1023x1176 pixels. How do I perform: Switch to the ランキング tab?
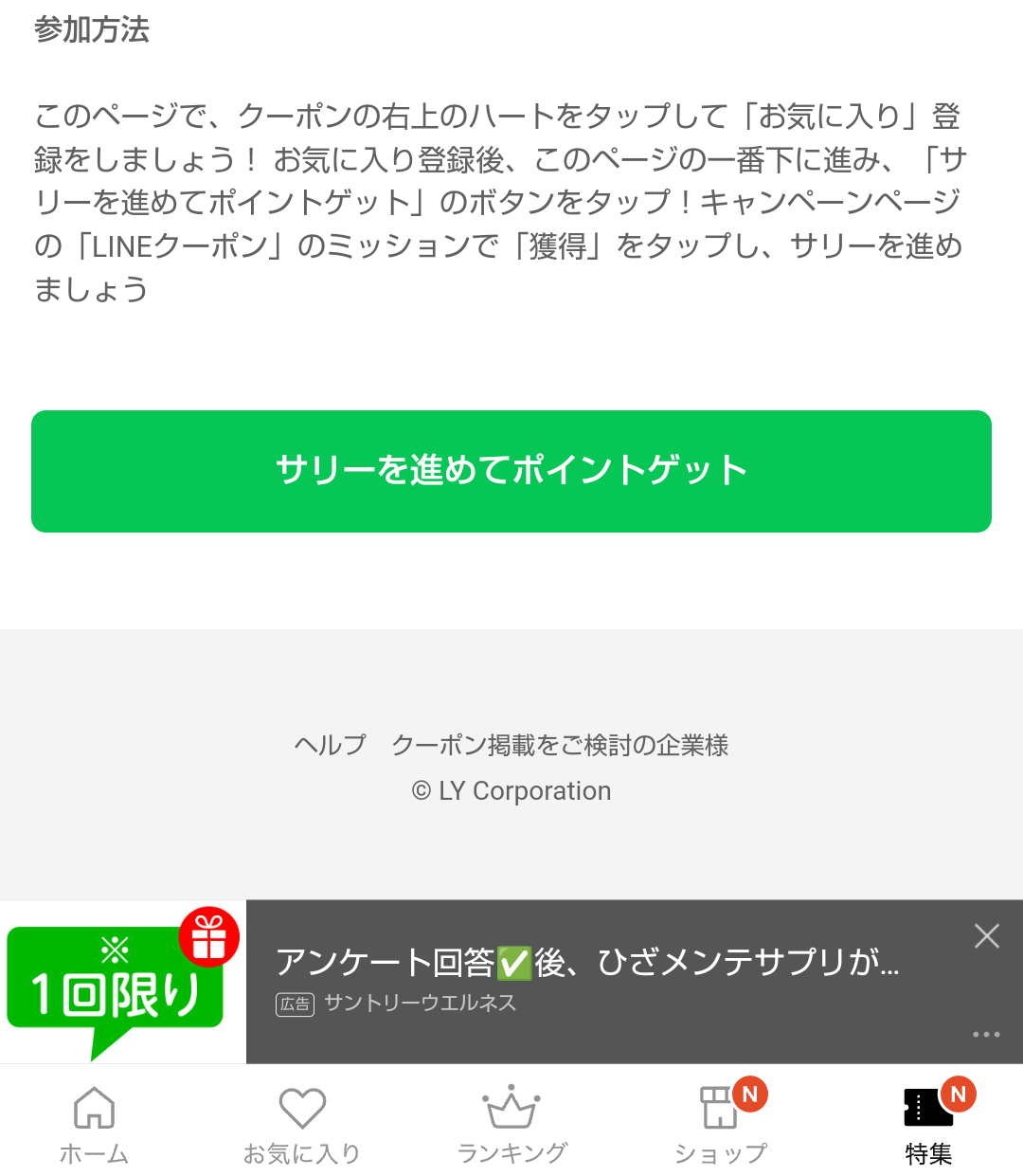[x=511, y=1124]
